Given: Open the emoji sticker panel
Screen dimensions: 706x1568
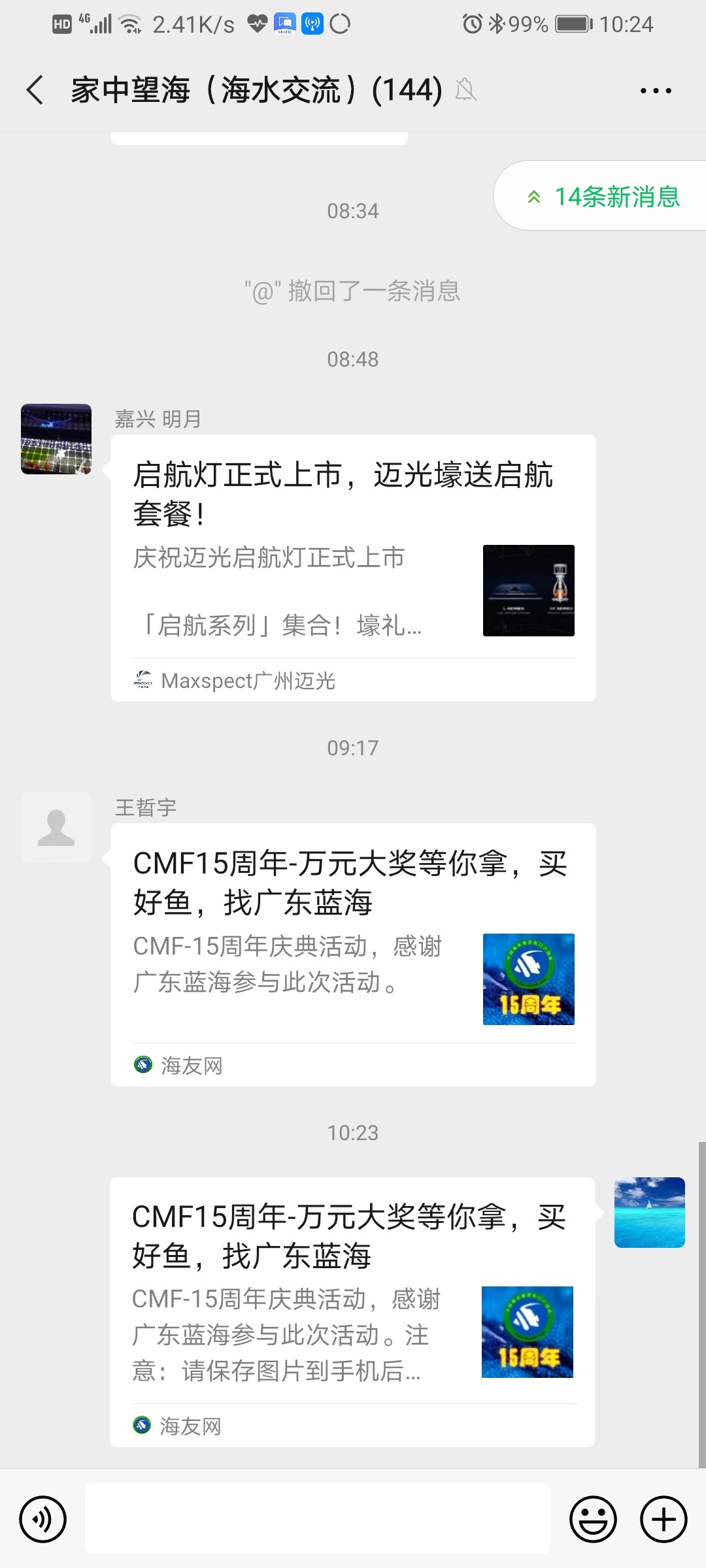Looking at the screenshot, I should [x=593, y=1519].
